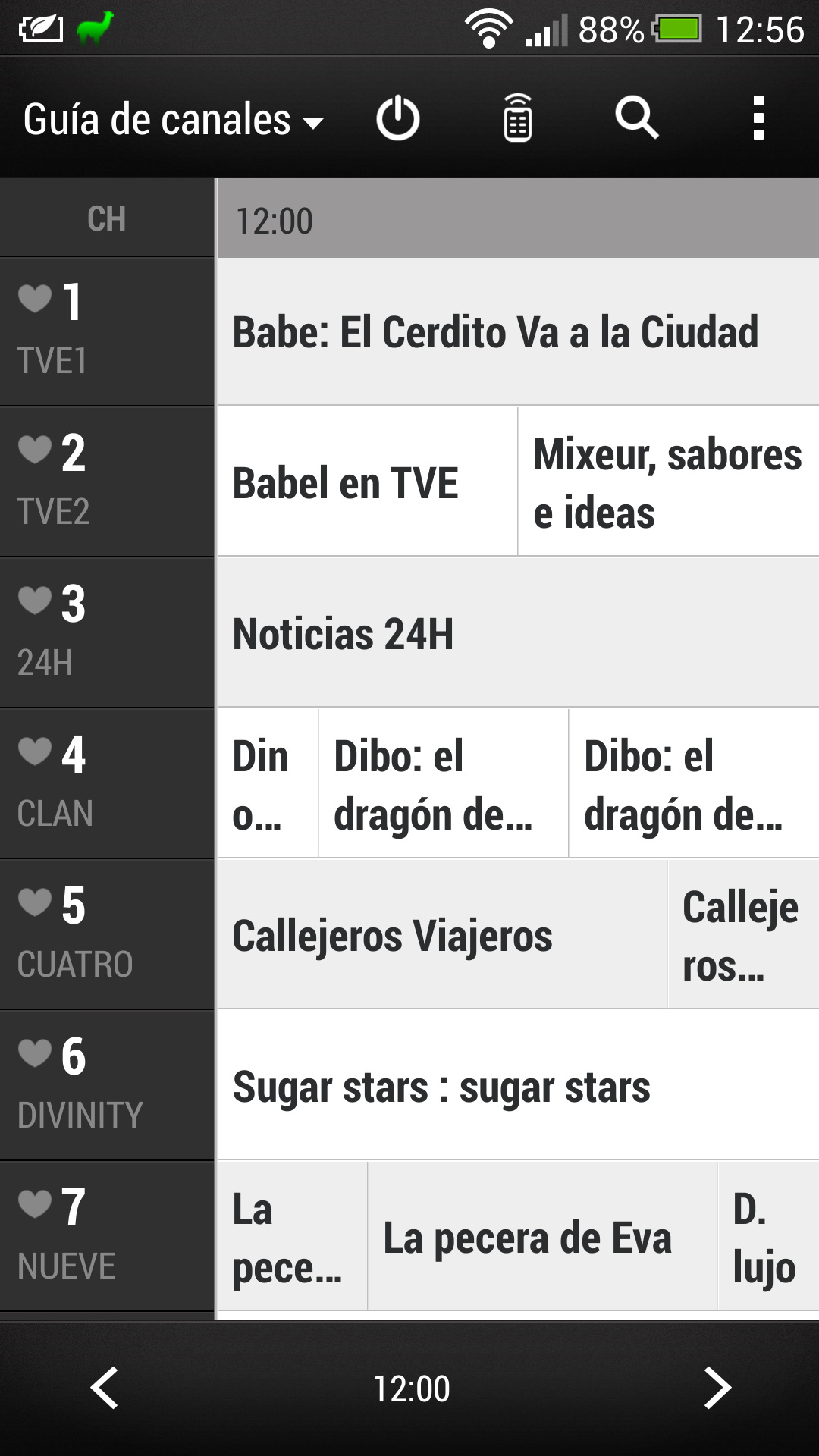Open the D. lujo program on NUEVE
The width and height of the screenshot is (819, 1456).
pyautogui.click(x=766, y=1237)
